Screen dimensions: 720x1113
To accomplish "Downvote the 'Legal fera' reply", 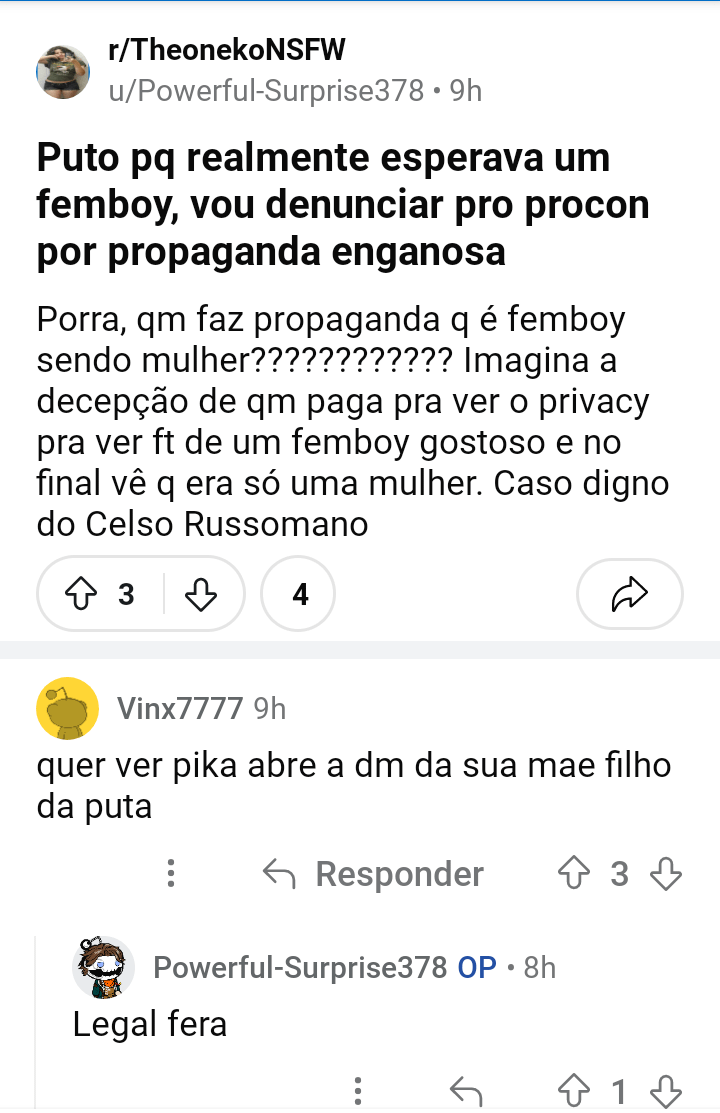I will point(665,1091).
